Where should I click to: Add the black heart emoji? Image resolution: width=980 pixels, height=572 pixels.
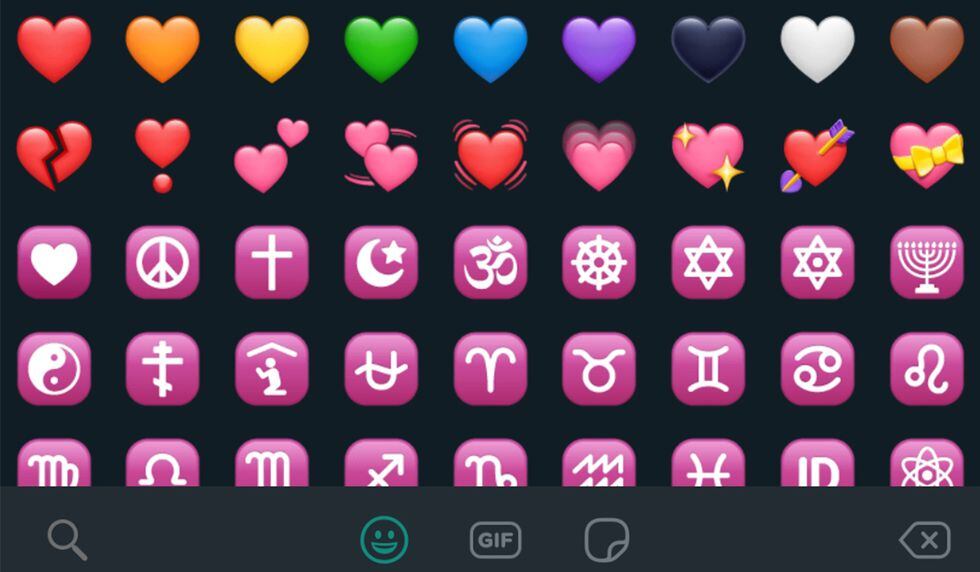coord(708,48)
